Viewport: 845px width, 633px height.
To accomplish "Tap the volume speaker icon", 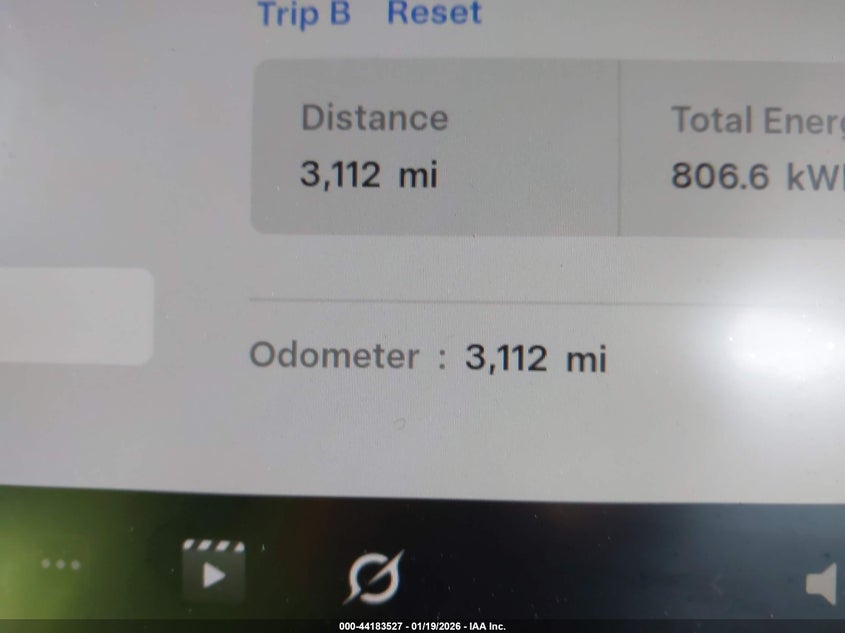I will click(x=822, y=584).
